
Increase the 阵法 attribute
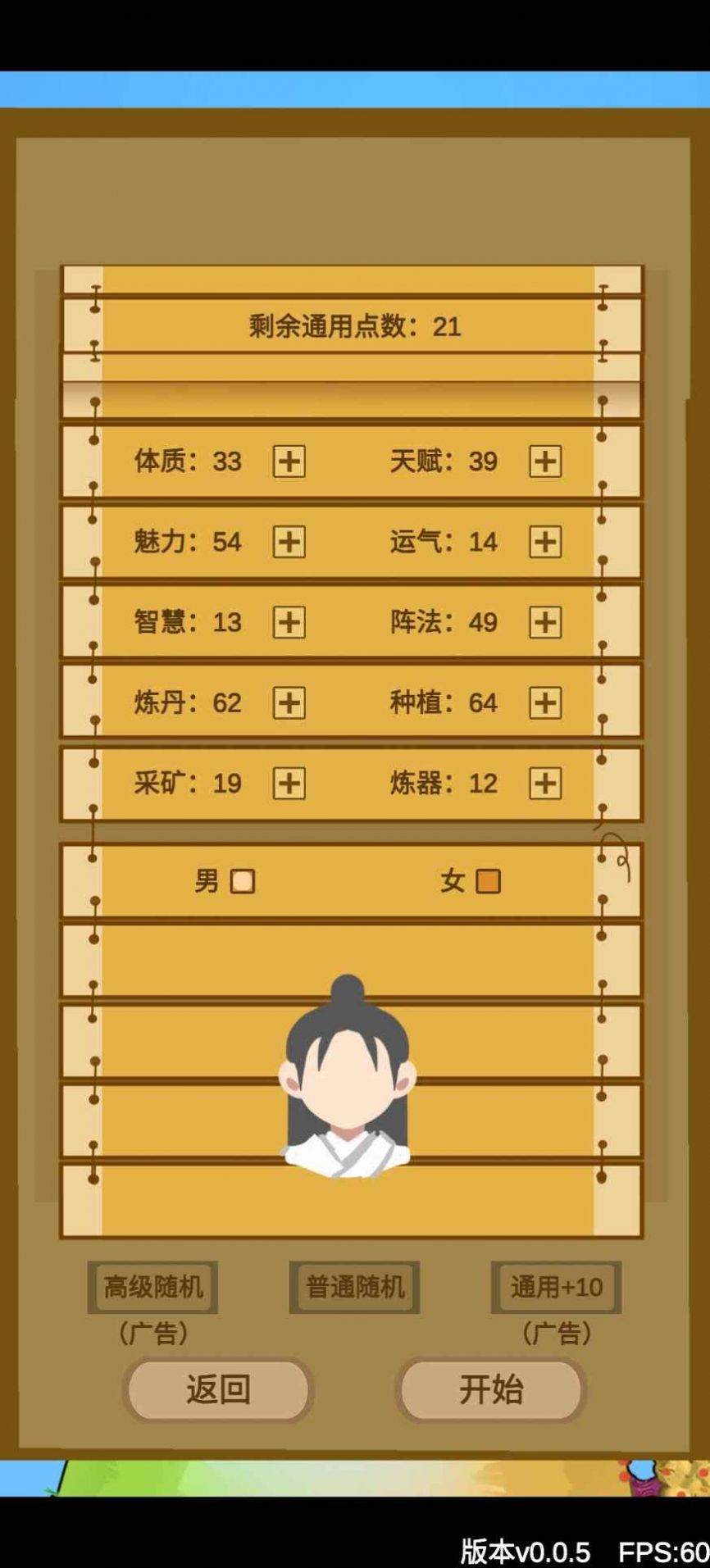click(x=545, y=622)
